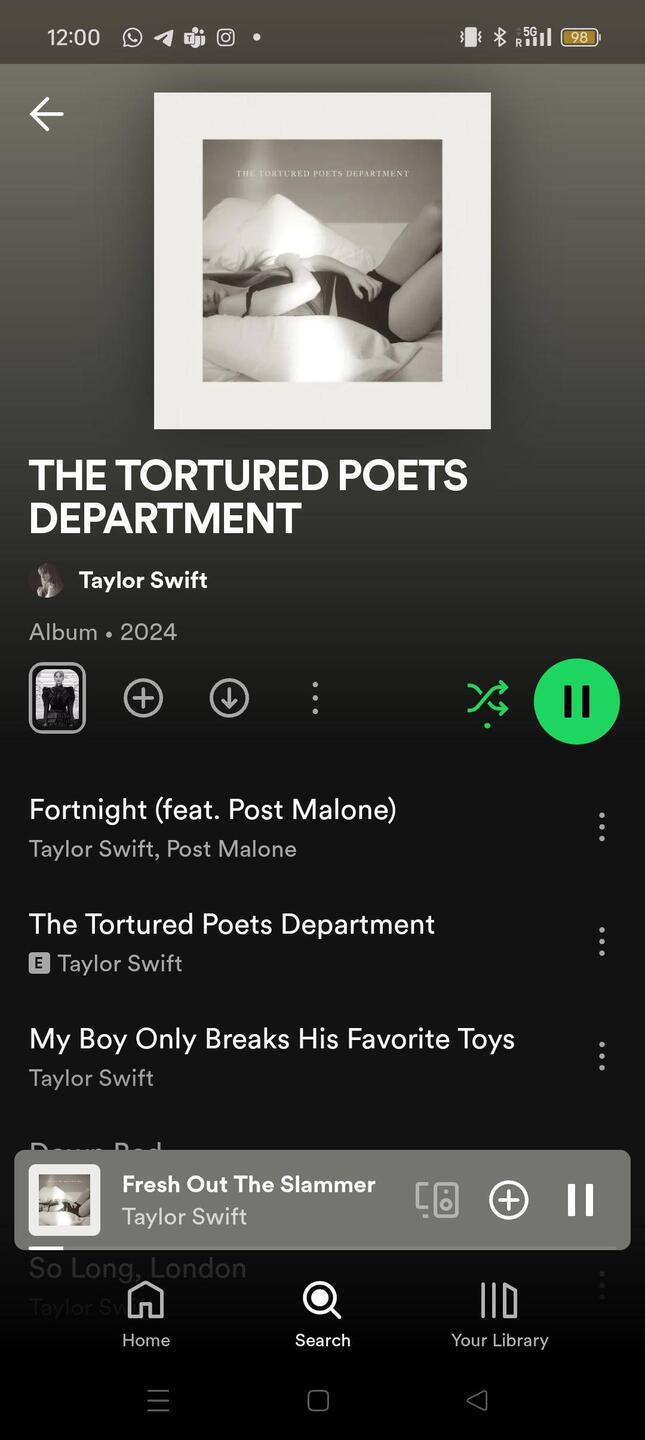This screenshot has height=1440, width=645.
Task: Open options for My Boy Only Breaks track
Action: click(601, 1056)
